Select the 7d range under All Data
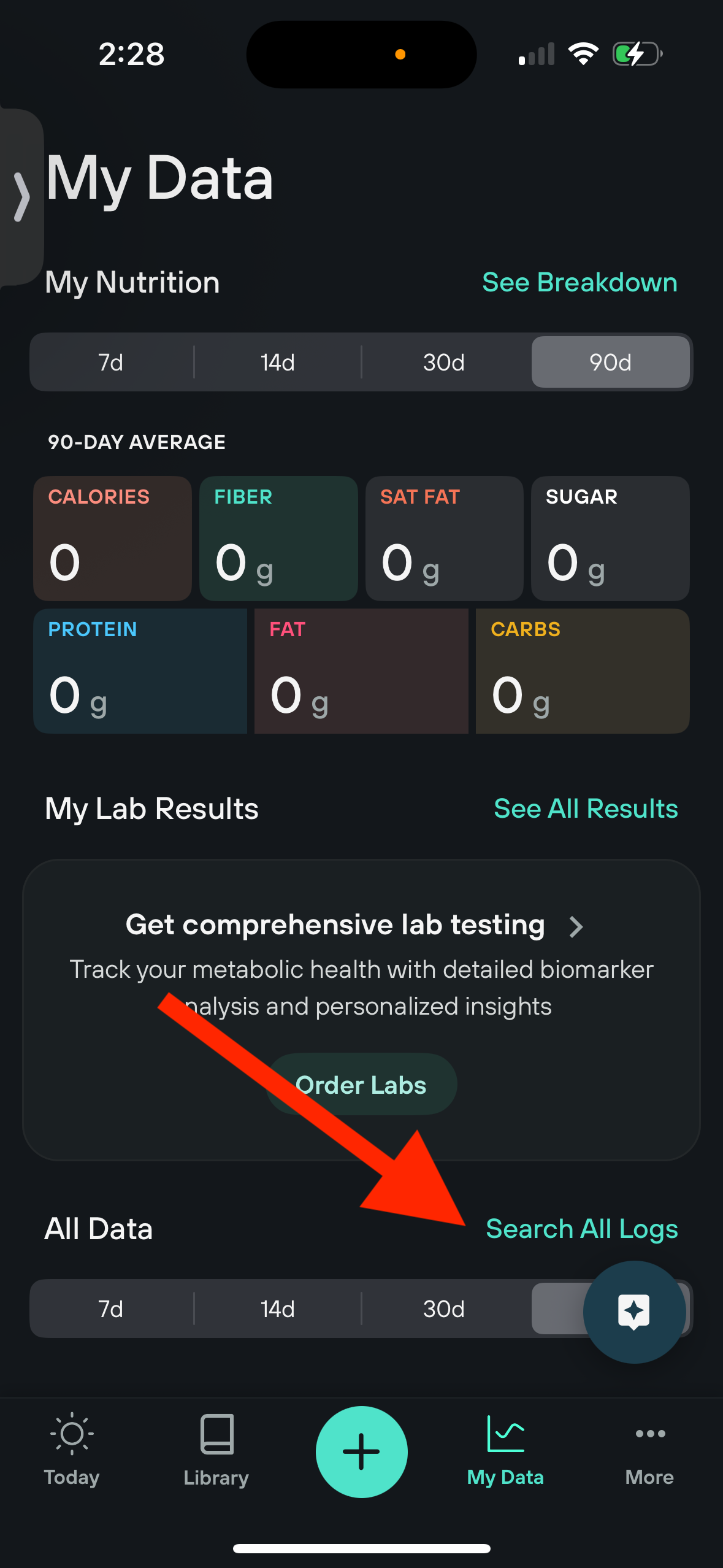The width and height of the screenshot is (723, 1568). 111,1309
